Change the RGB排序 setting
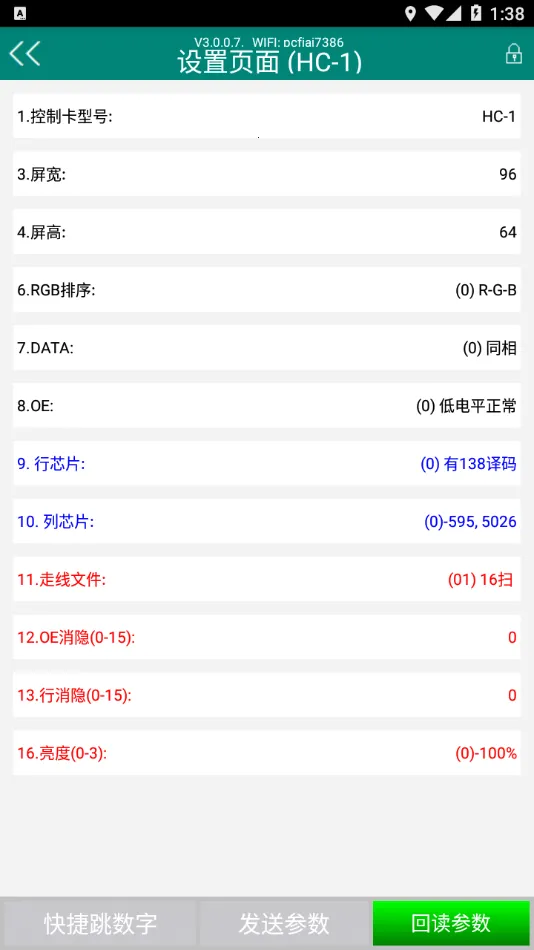Viewport: 534px width, 950px height. tap(267, 290)
